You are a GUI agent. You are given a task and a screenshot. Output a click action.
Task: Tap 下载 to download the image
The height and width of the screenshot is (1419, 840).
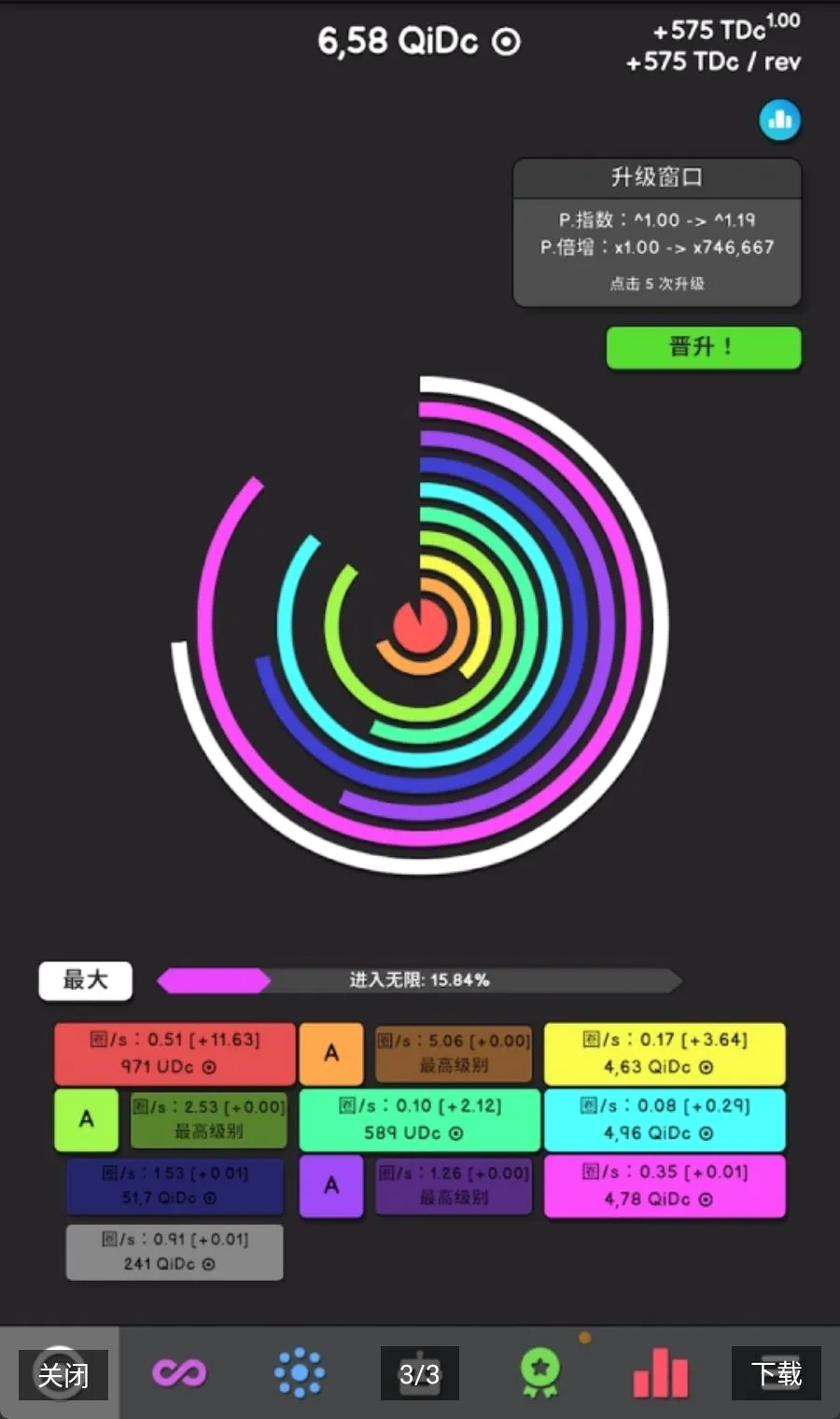pyautogui.click(x=777, y=1373)
